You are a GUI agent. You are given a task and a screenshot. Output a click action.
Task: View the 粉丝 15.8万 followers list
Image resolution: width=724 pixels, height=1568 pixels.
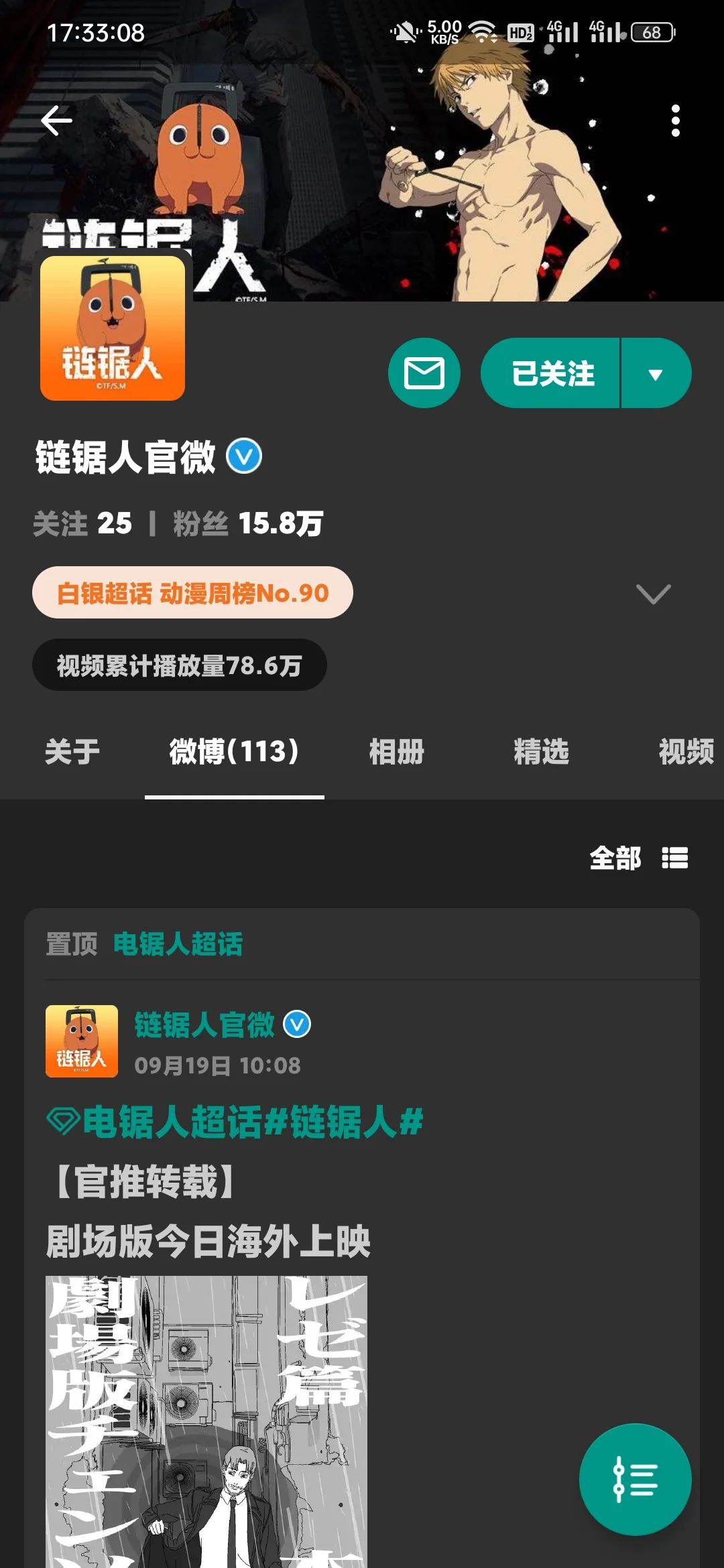coord(248,523)
